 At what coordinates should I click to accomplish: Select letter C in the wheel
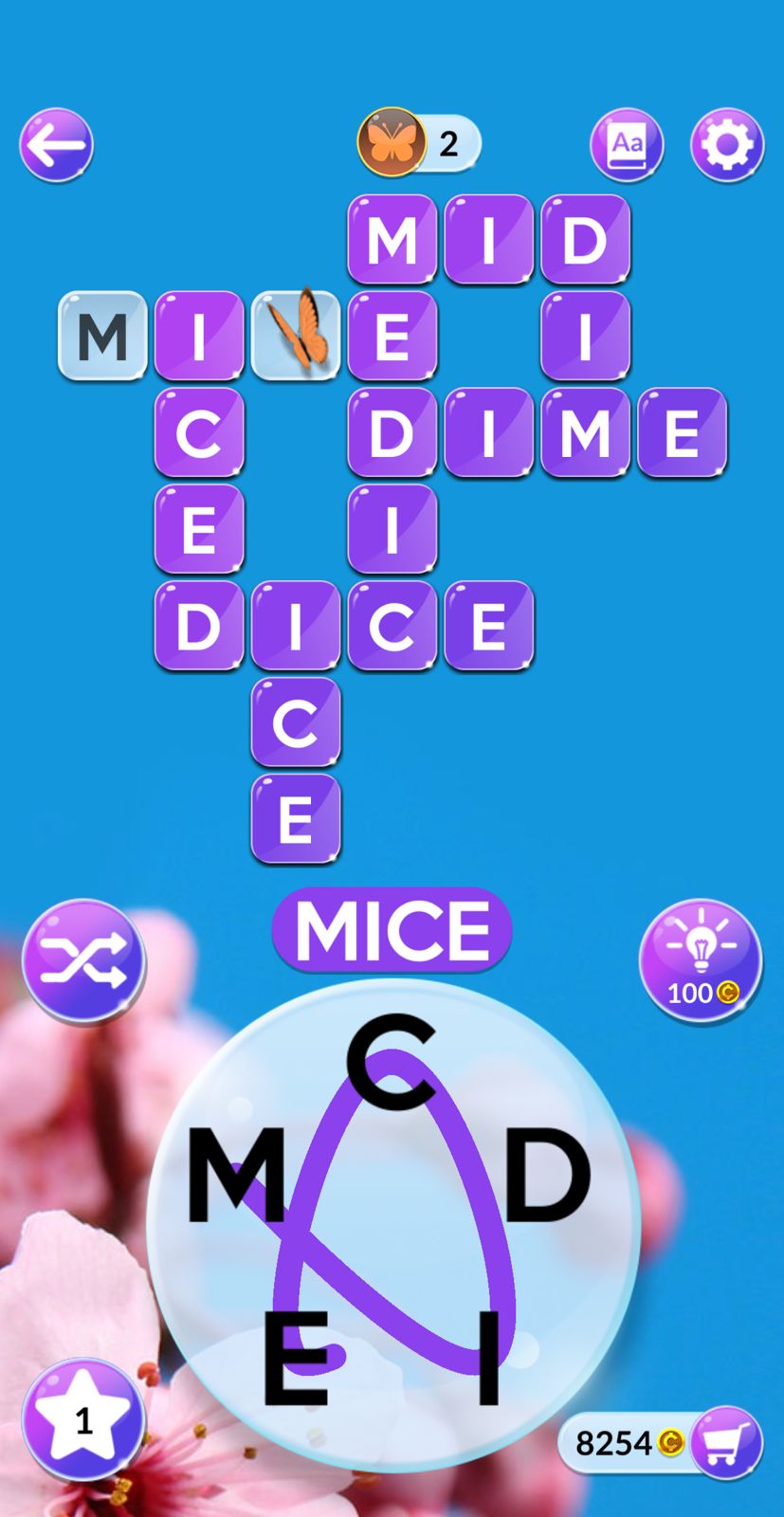click(391, 1062)
